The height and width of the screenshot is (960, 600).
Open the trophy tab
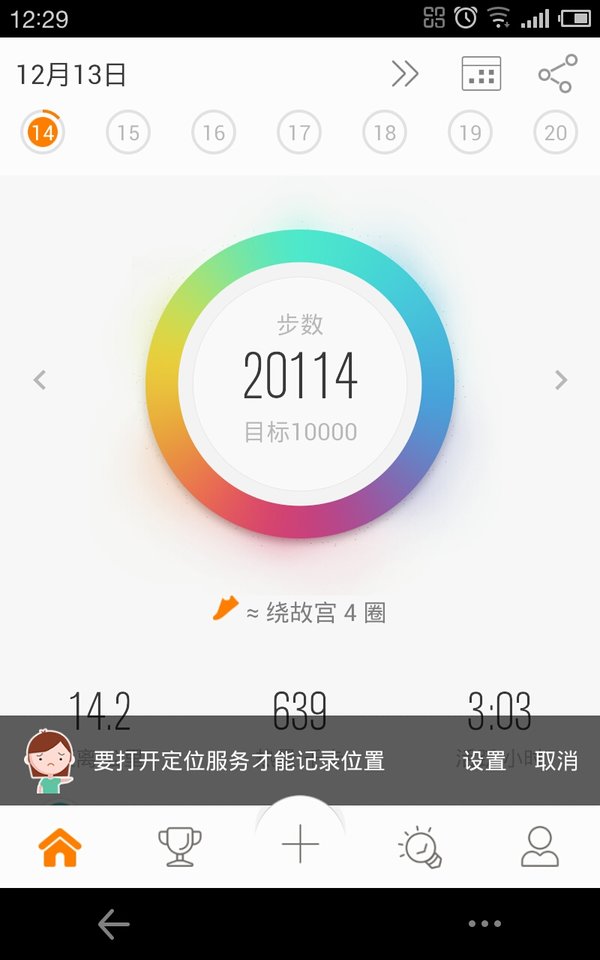tap(180, 847)
